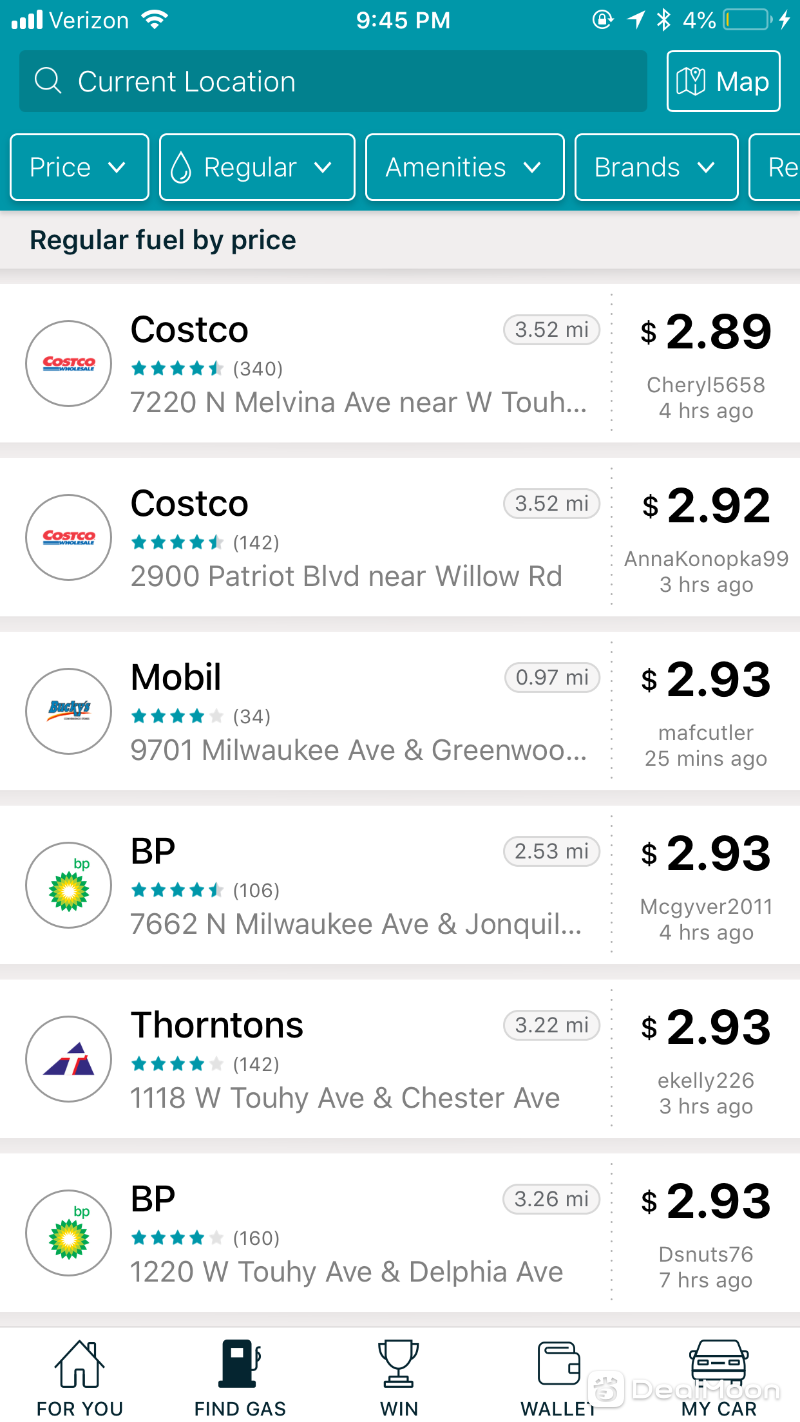The image size is (800, 1422).
Task: Select the Thorntons station listing
Action: pyautogui.click(x=400, y=1059)
